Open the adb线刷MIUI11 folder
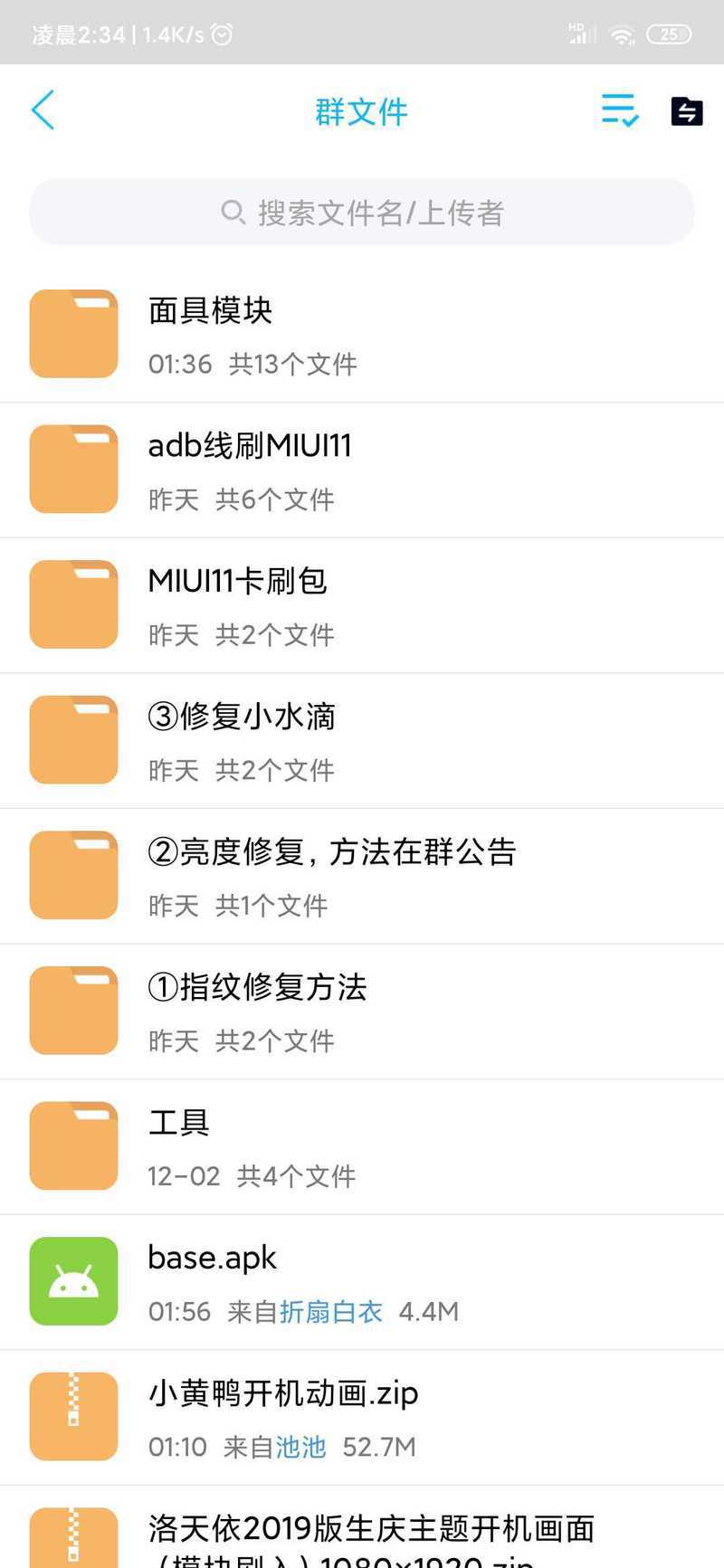The image size is (724, 1568). pyautogui.click(x=362, y=470)
